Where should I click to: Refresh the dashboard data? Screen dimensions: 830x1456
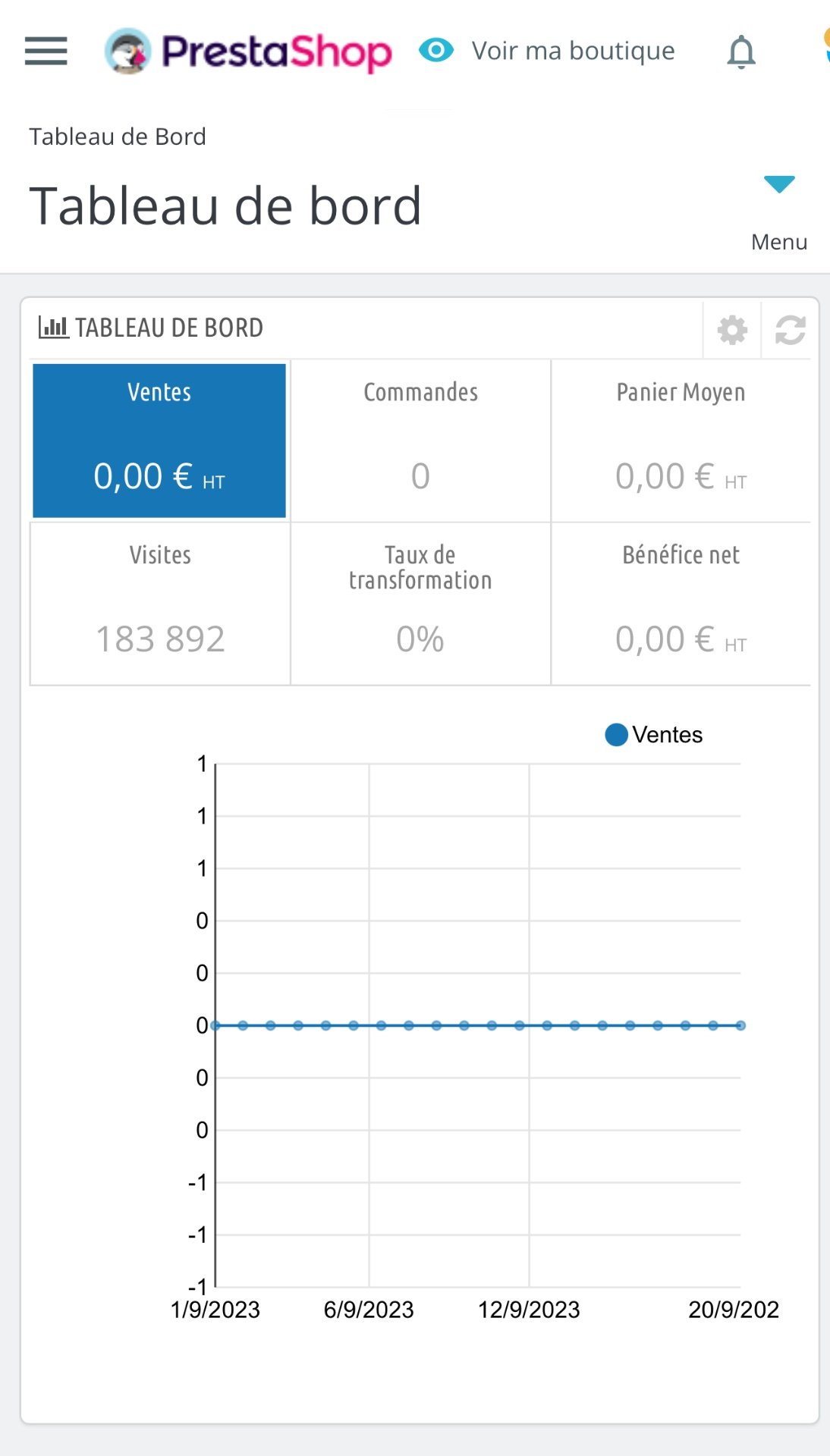coord(789,331)
